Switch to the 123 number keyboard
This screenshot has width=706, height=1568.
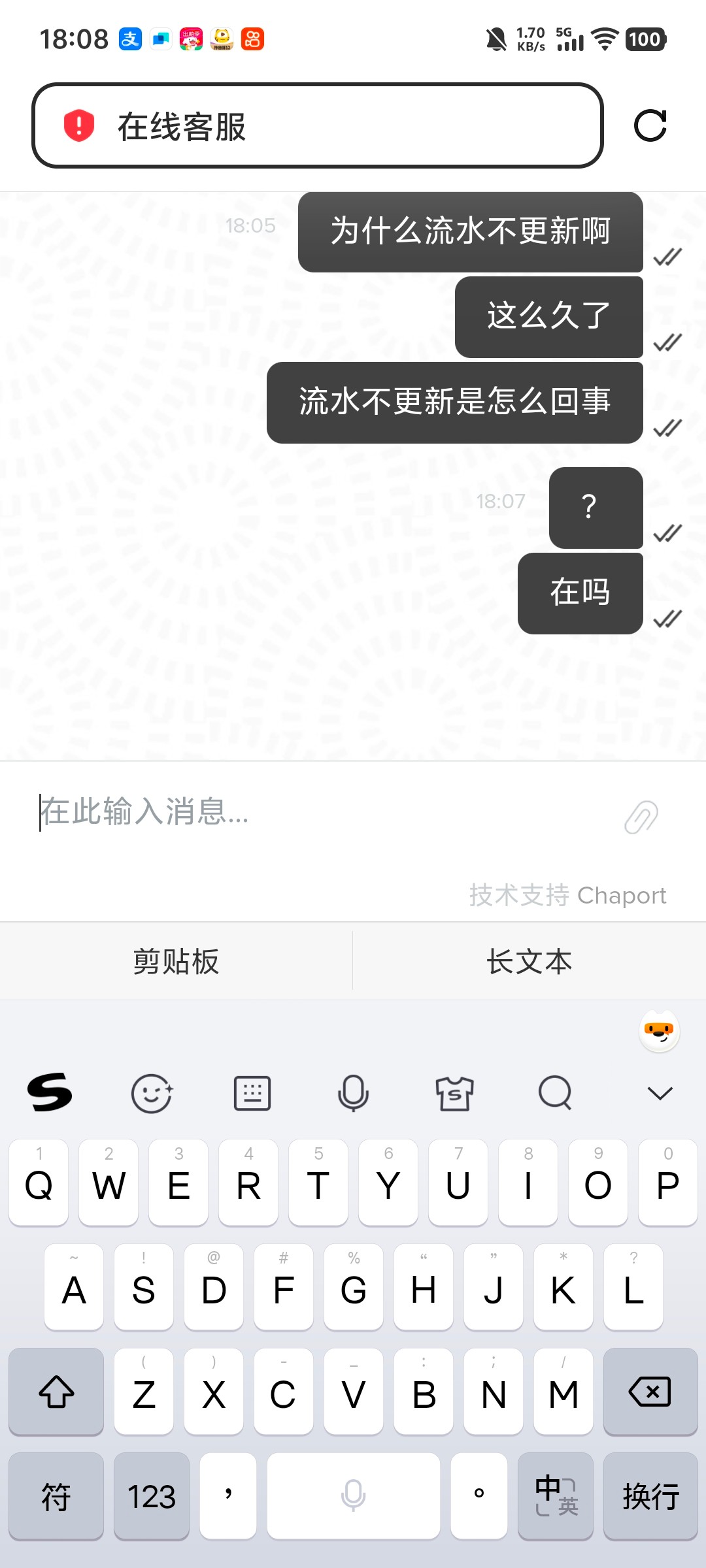(x=152, y=1496)
